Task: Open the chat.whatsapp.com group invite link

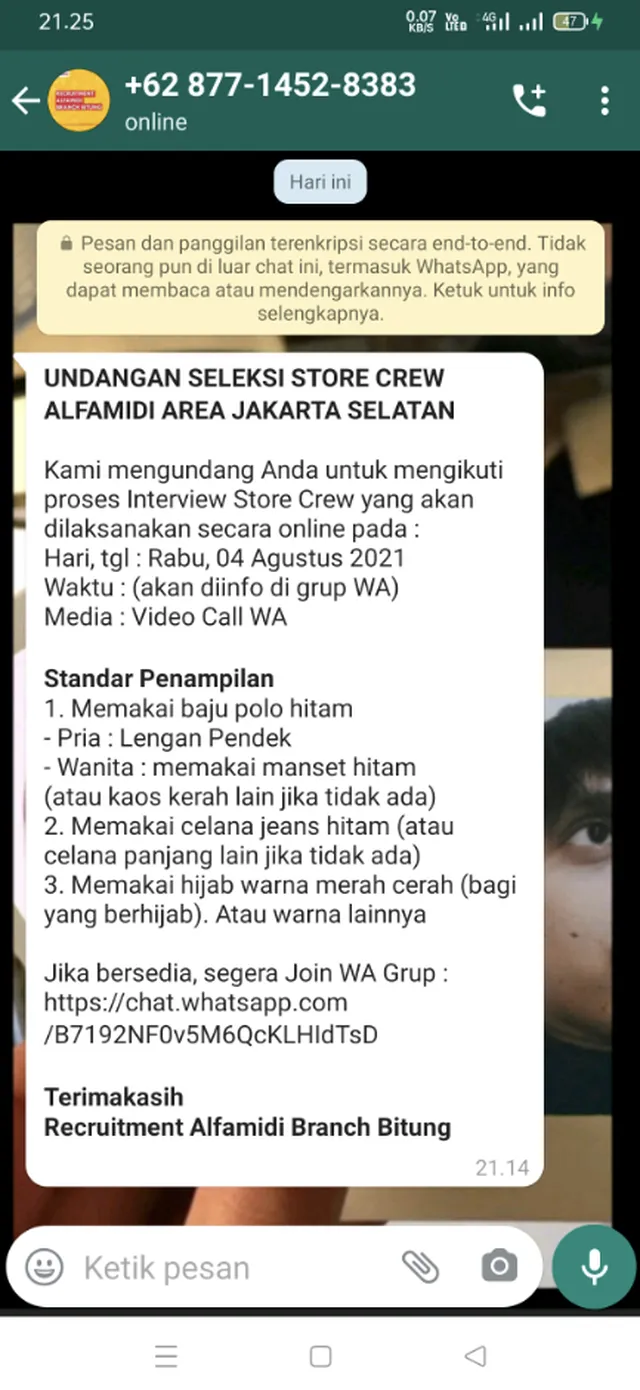Action: pyautogui.click(x=210, y=1018)
